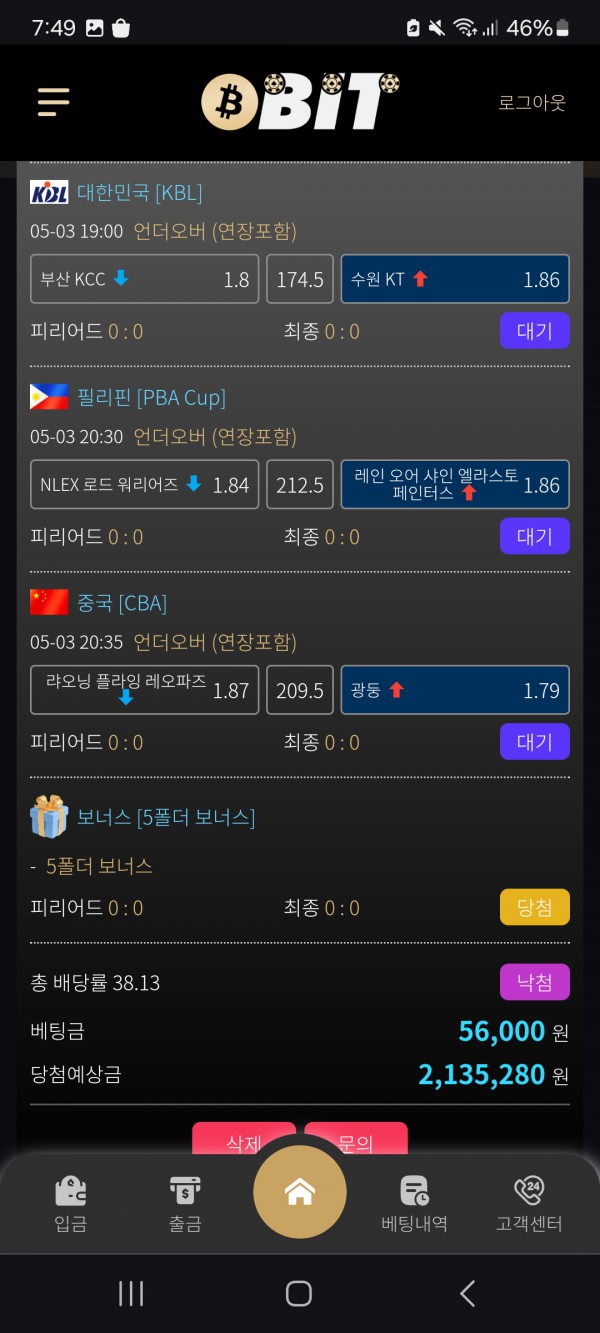Tap 대기 status for the PBA Cup match
Viewport: 600px width, 1333px height.
point(534,536)
